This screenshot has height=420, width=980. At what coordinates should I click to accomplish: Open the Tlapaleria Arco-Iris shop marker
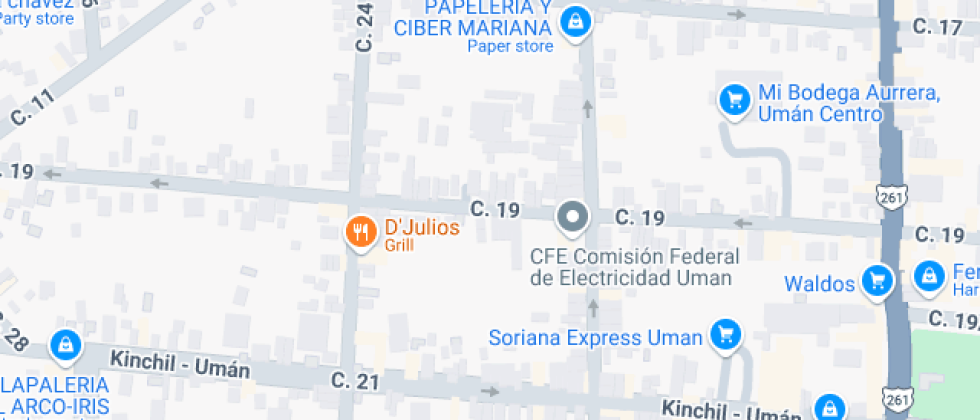point(65,345)
